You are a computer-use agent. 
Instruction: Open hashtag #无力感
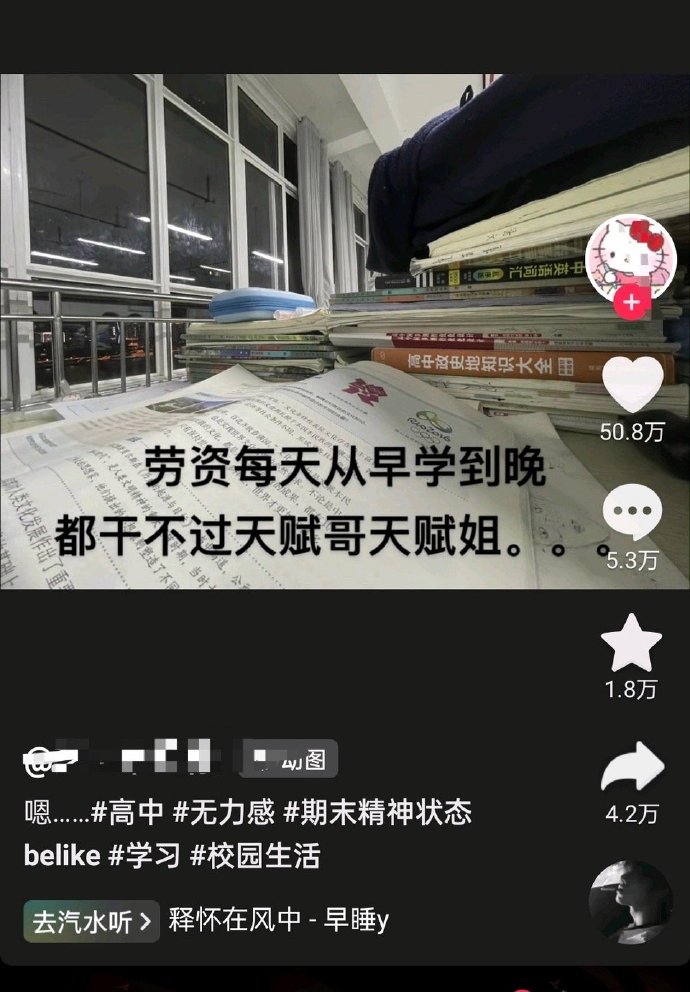[x=224, y=812]
